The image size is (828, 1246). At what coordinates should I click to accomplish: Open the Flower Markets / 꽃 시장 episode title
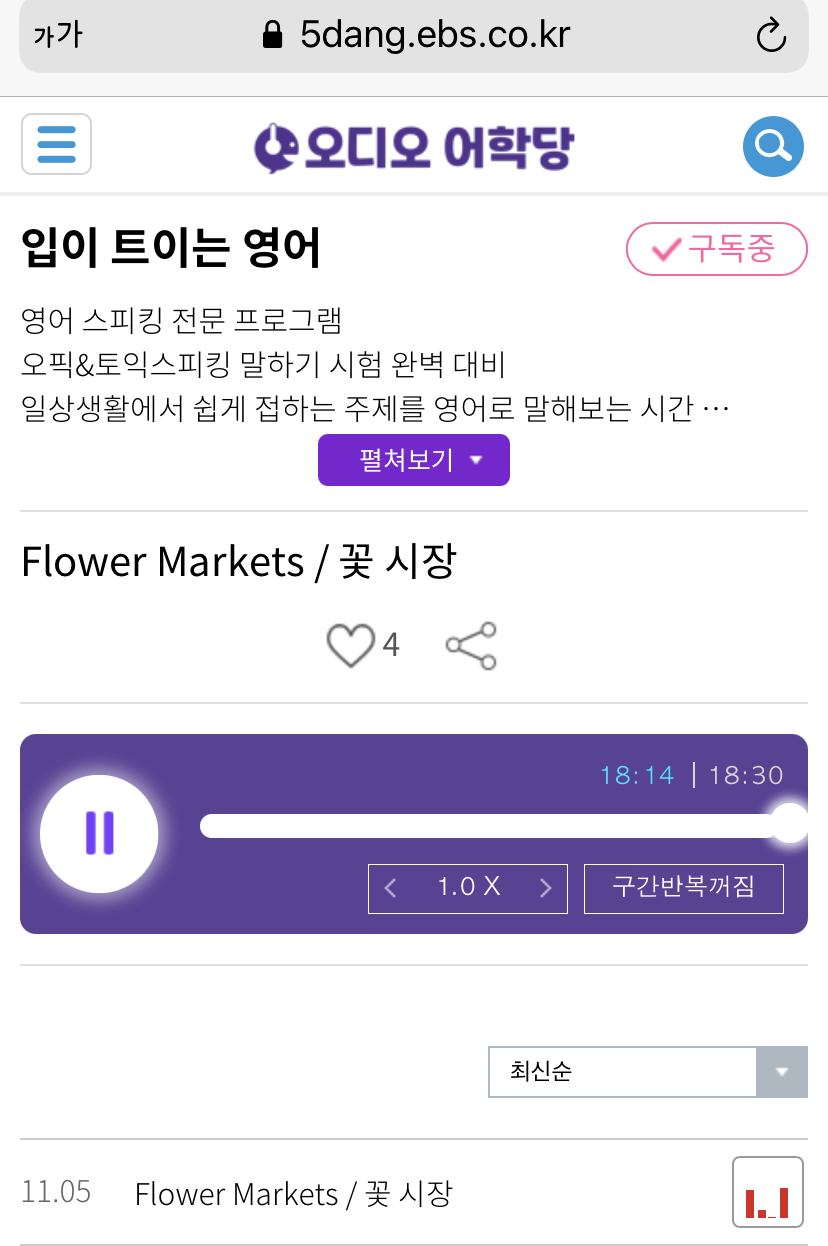240,561
